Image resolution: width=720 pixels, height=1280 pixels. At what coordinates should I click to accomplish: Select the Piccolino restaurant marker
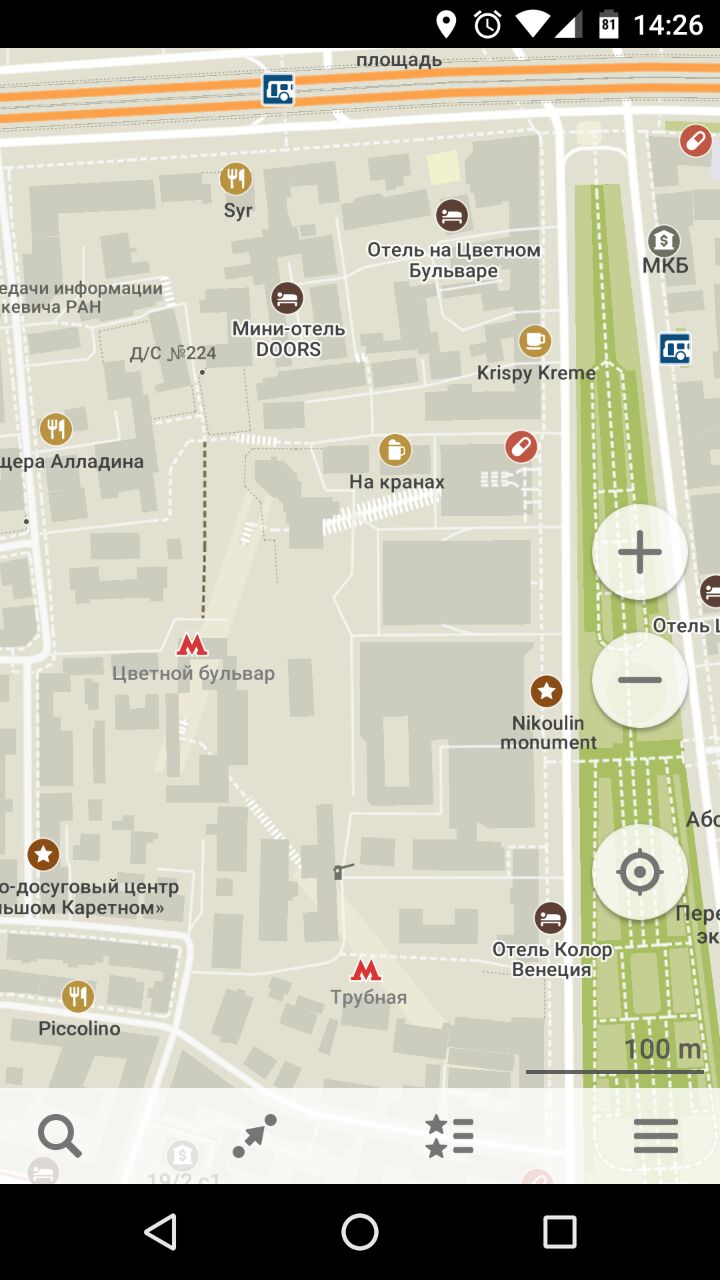pyautogui.click(x=78, y=996)
